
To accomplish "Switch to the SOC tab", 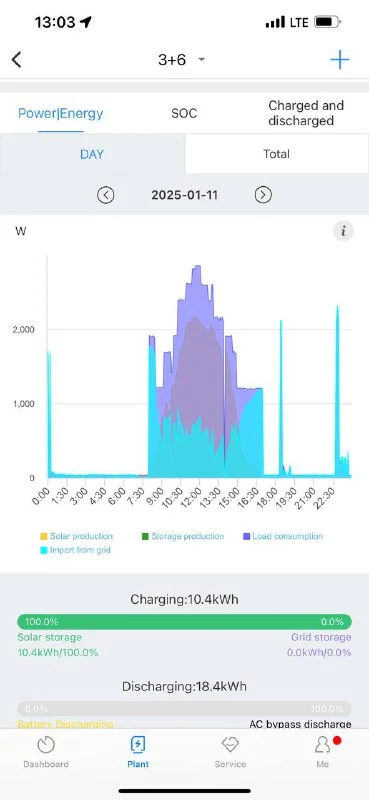I will click(x=184, y=113).
